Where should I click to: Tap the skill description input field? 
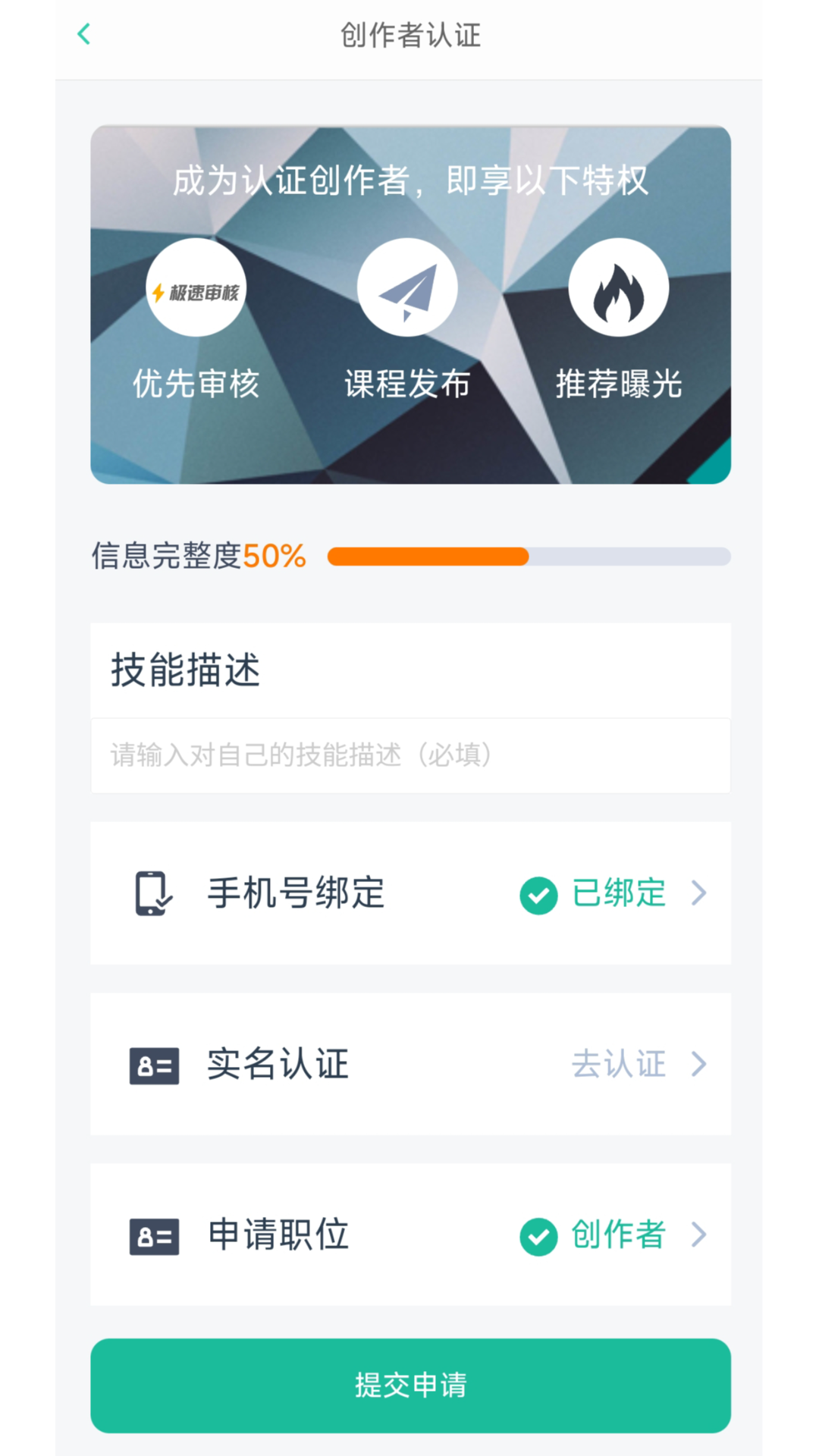(x=410, y=755)
